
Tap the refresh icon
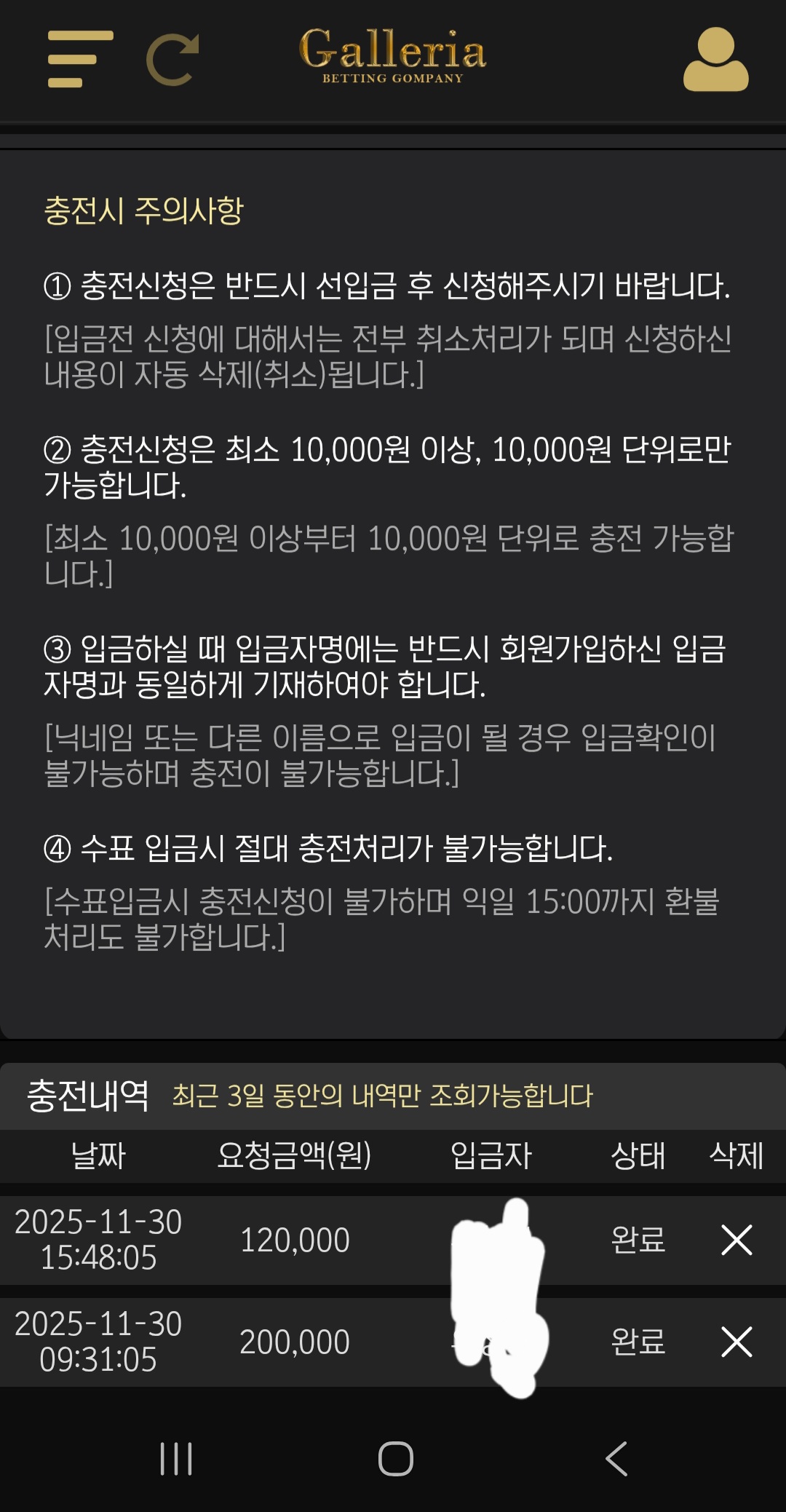[173, 60]
